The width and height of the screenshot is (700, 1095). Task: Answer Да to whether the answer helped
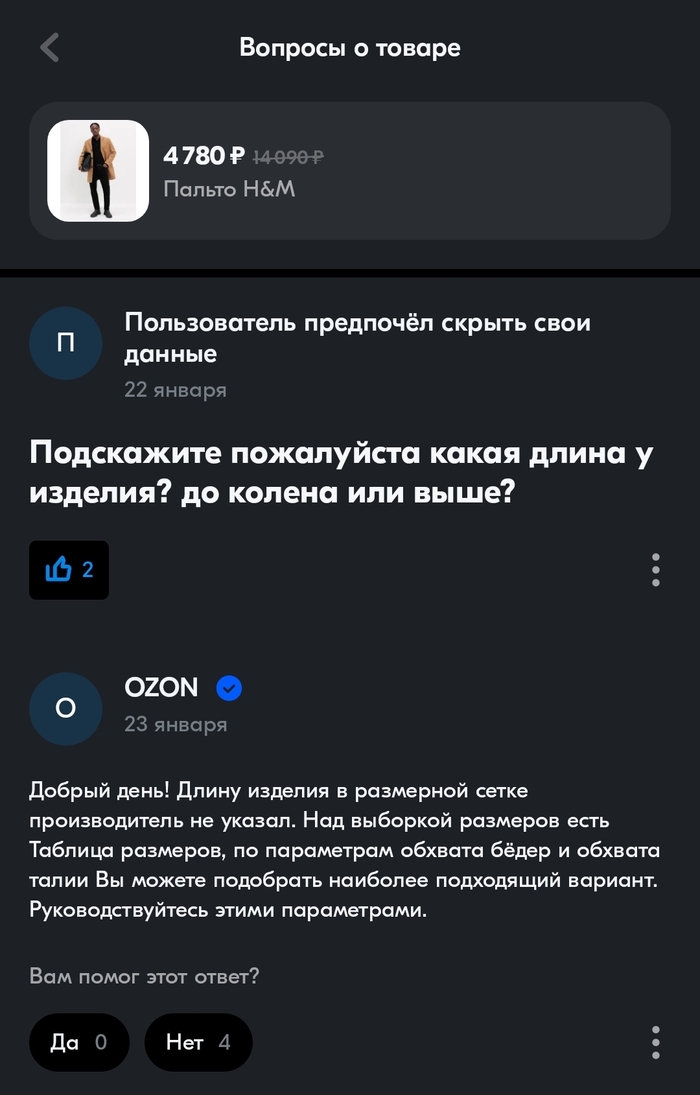[x=79, y=1042]
